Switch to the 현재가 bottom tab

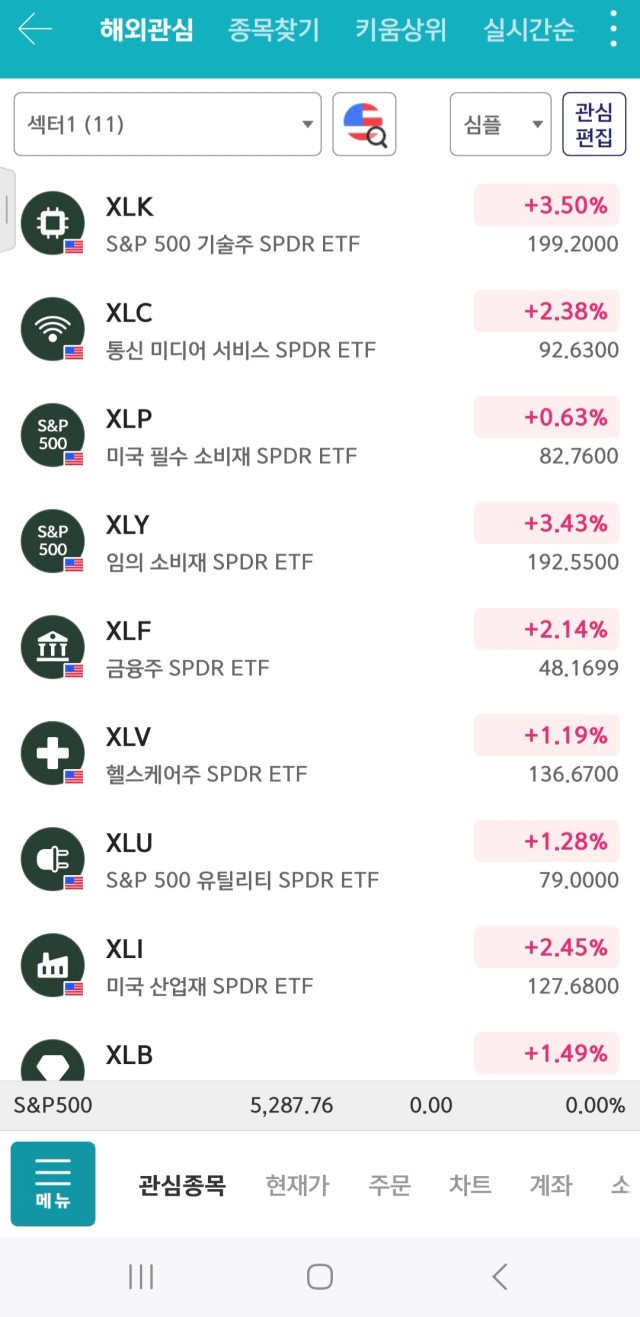click(x=297, y=1185)
